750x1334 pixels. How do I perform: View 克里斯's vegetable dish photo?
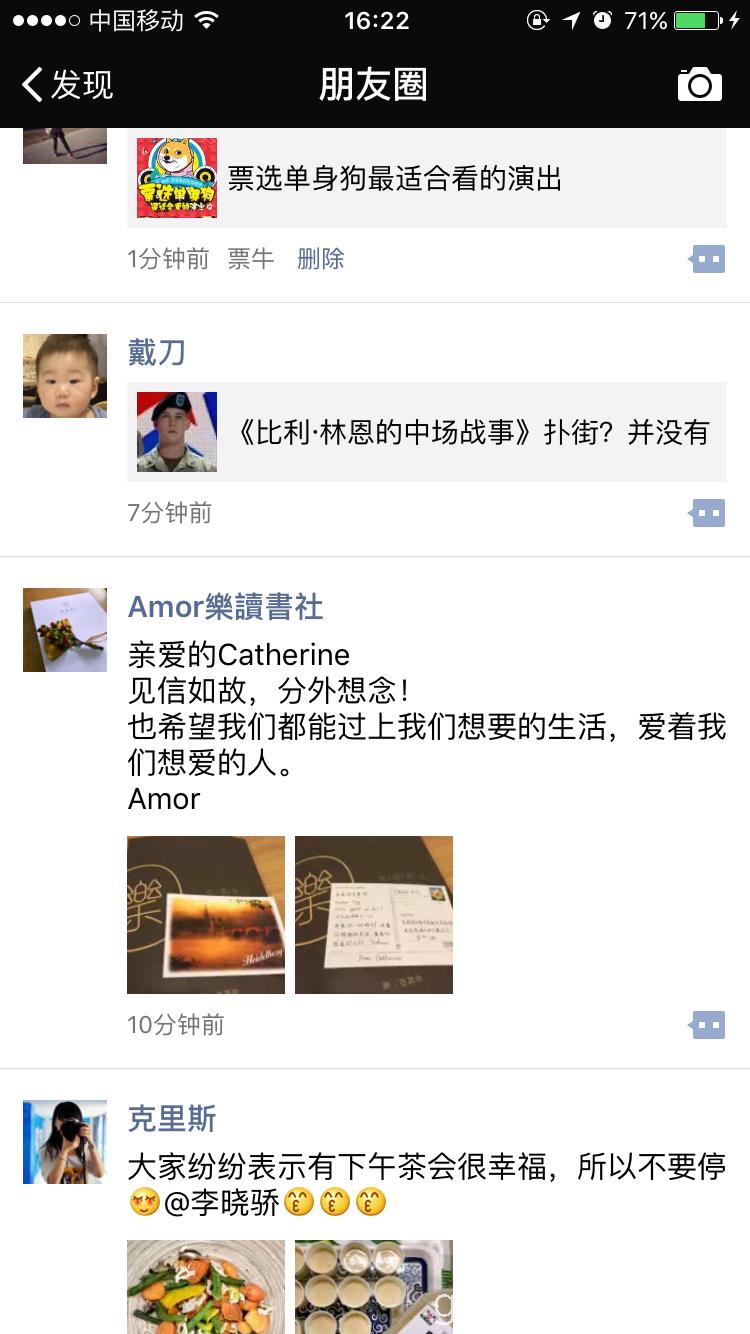coord(206,1288)
